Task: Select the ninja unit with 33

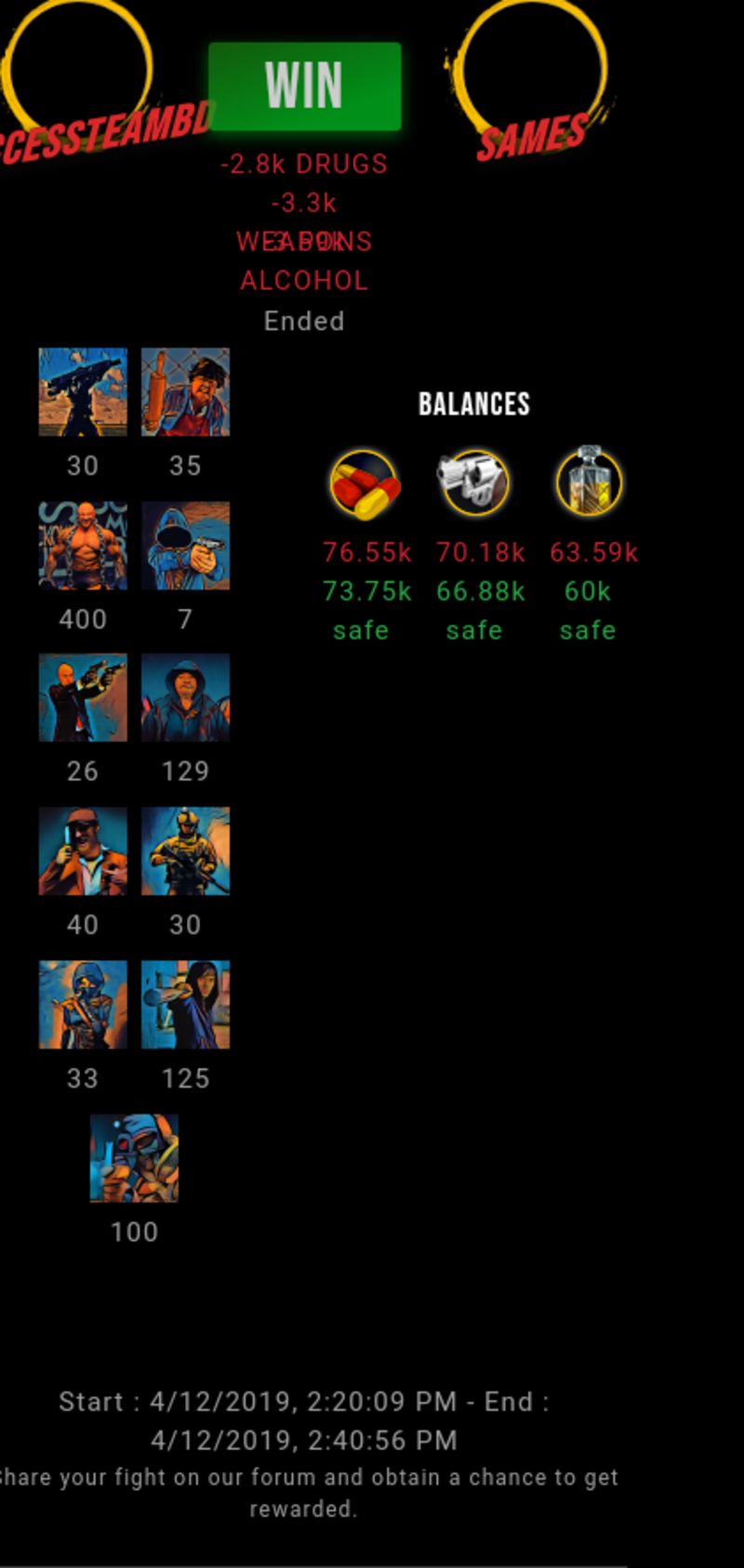Action: point(83,1005)
